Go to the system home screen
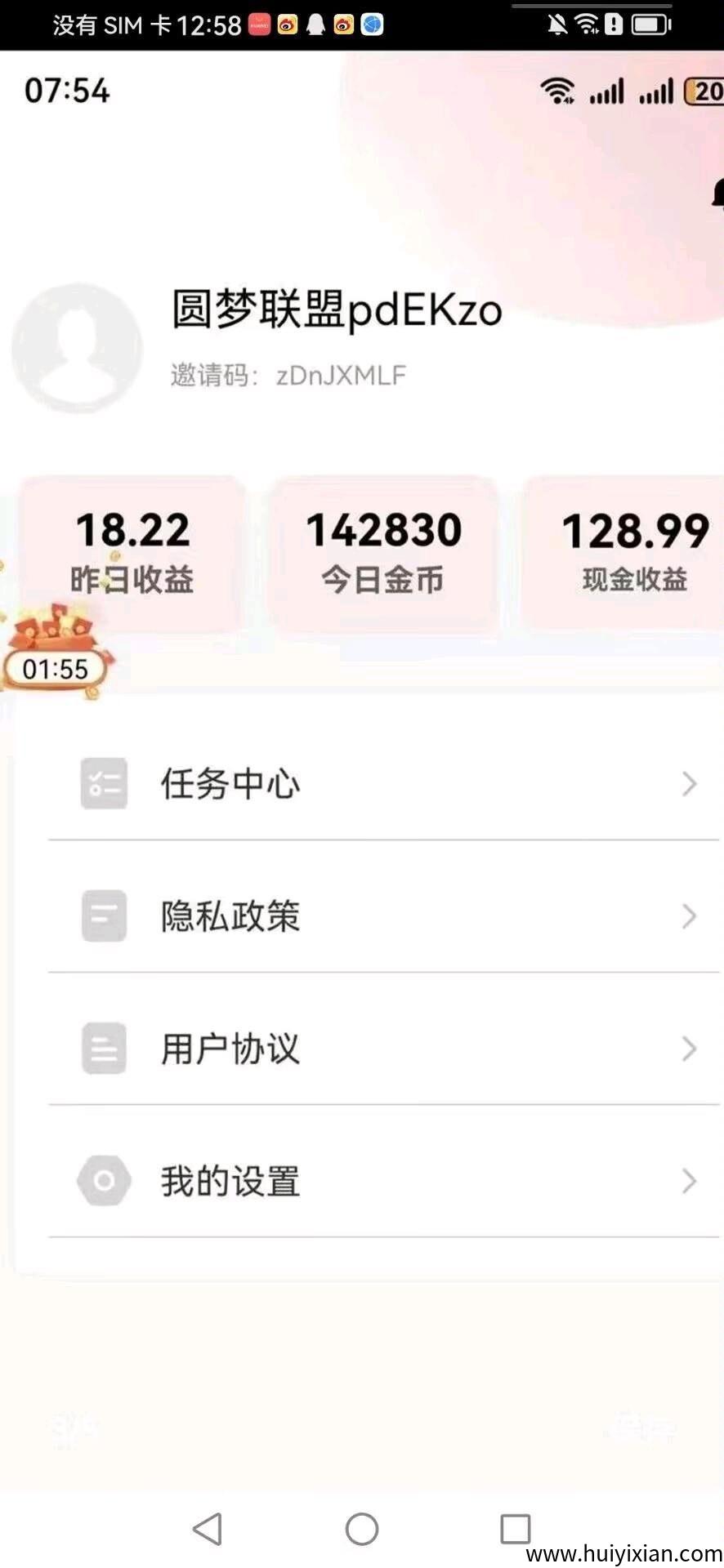 362,1529
